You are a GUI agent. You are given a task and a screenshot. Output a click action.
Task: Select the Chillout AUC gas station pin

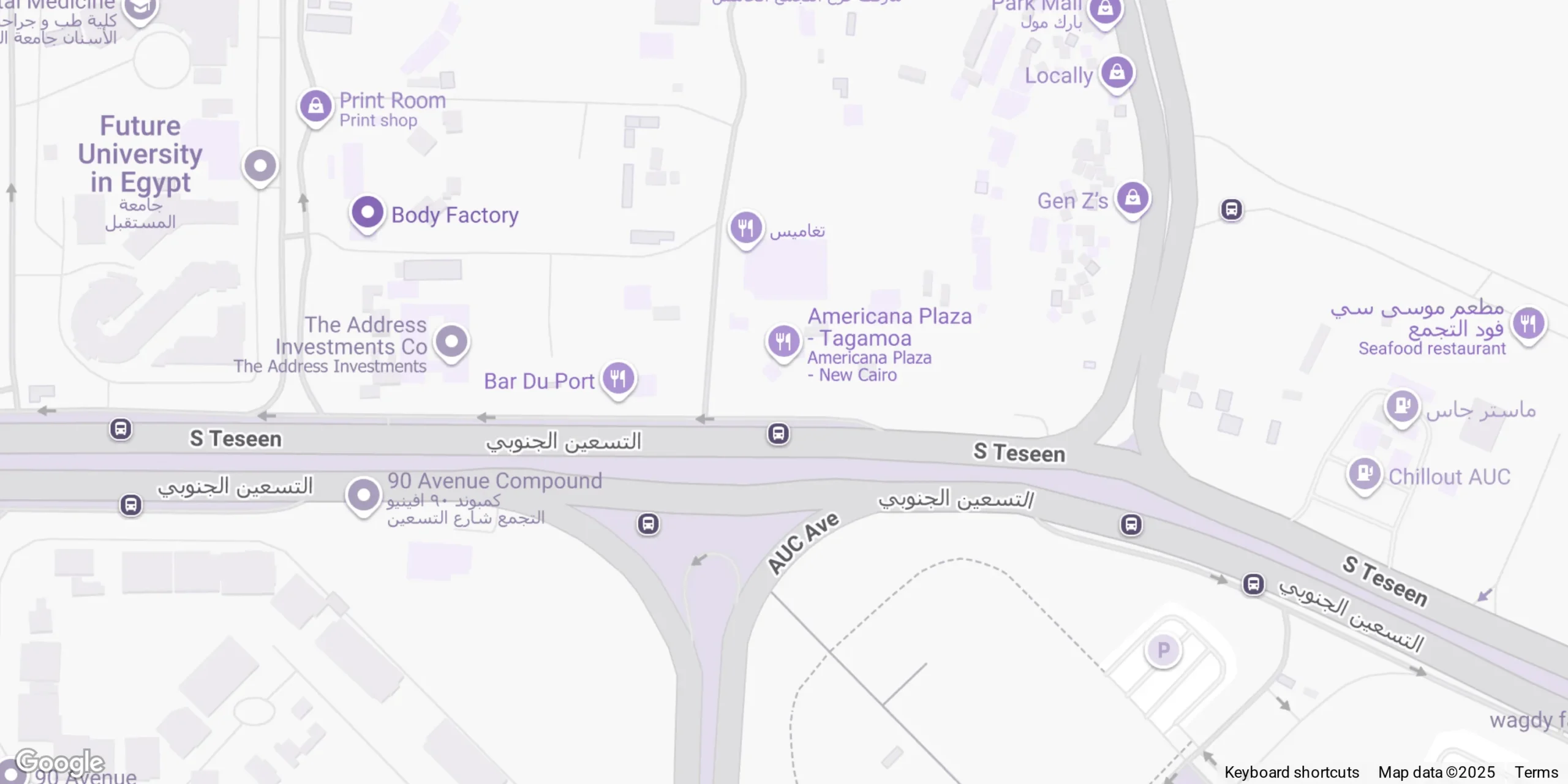pos(1365,473)
